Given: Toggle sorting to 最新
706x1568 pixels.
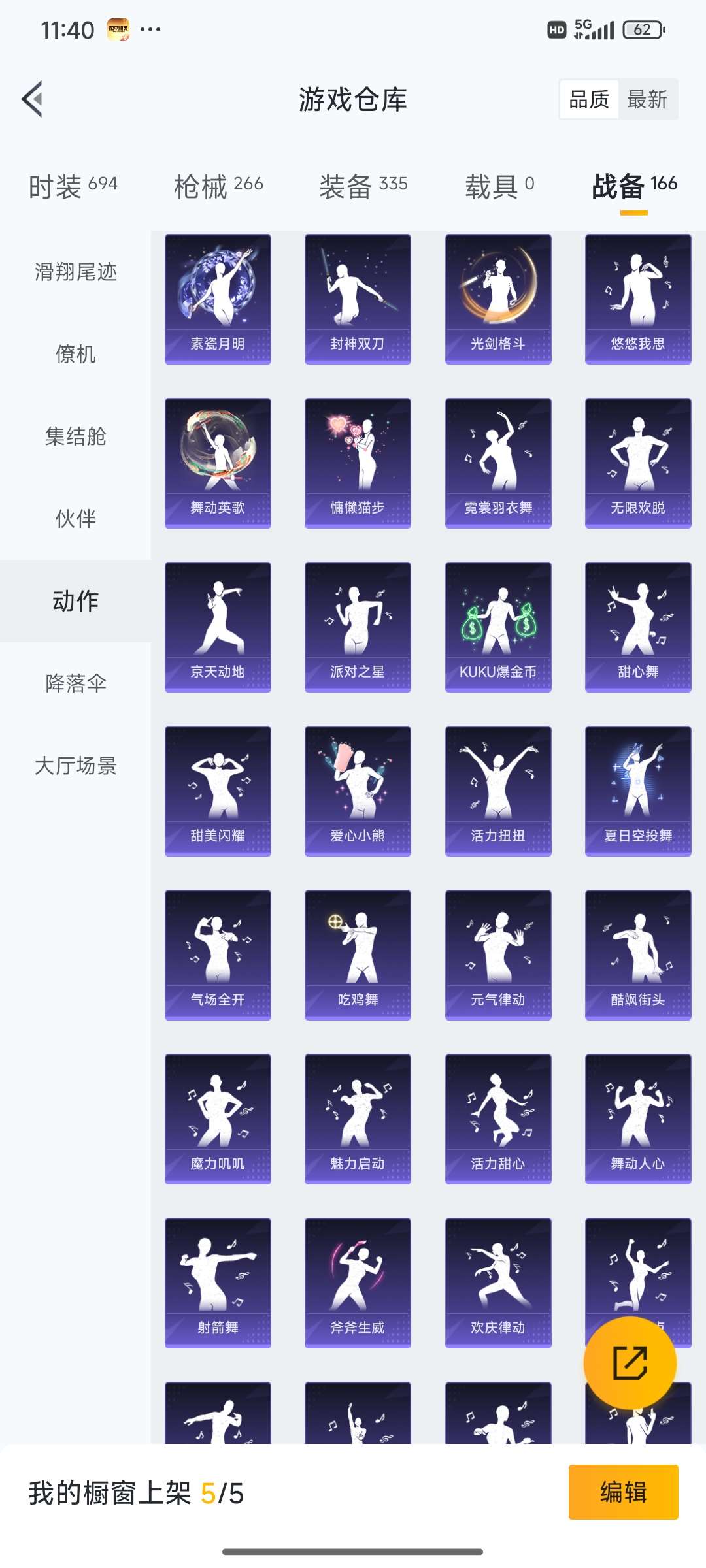Looking at the screenshot, I should pos(646,100).
